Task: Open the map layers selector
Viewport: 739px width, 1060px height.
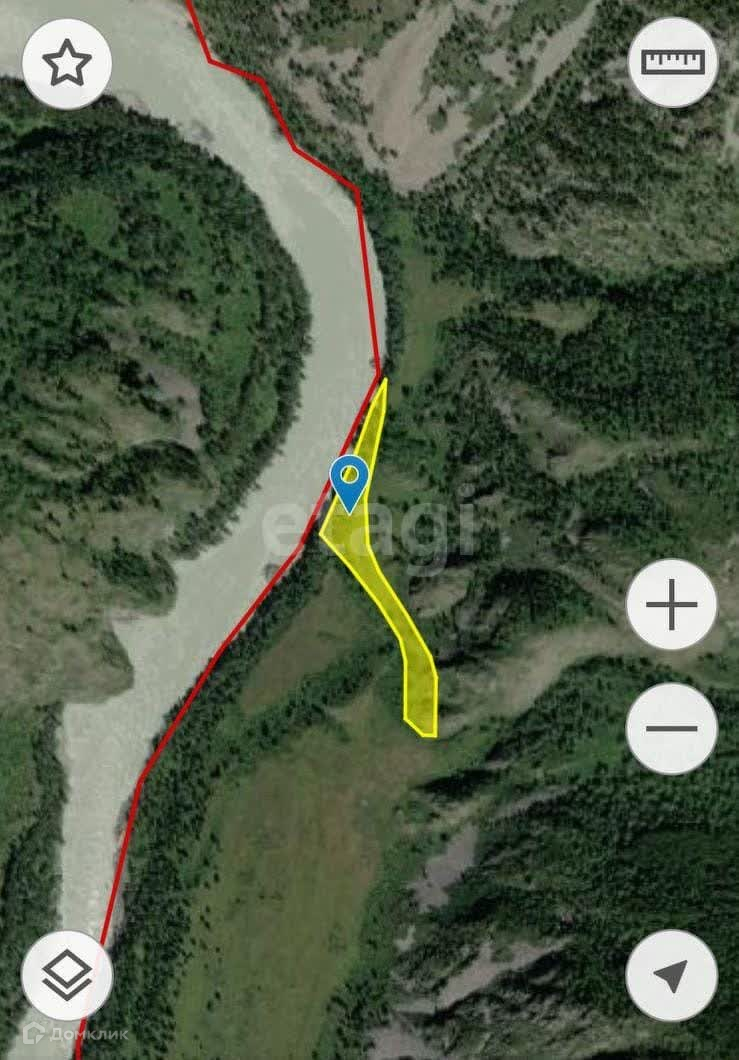Action: tap(66, 975)
